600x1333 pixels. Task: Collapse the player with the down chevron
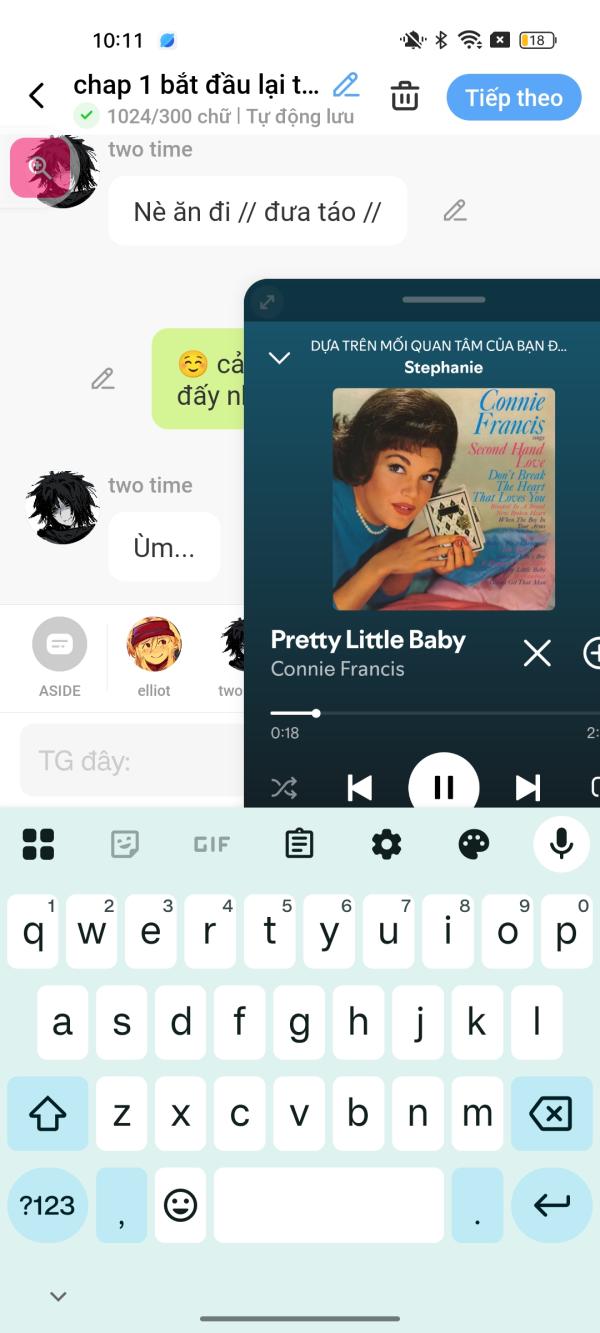point(279,357)
